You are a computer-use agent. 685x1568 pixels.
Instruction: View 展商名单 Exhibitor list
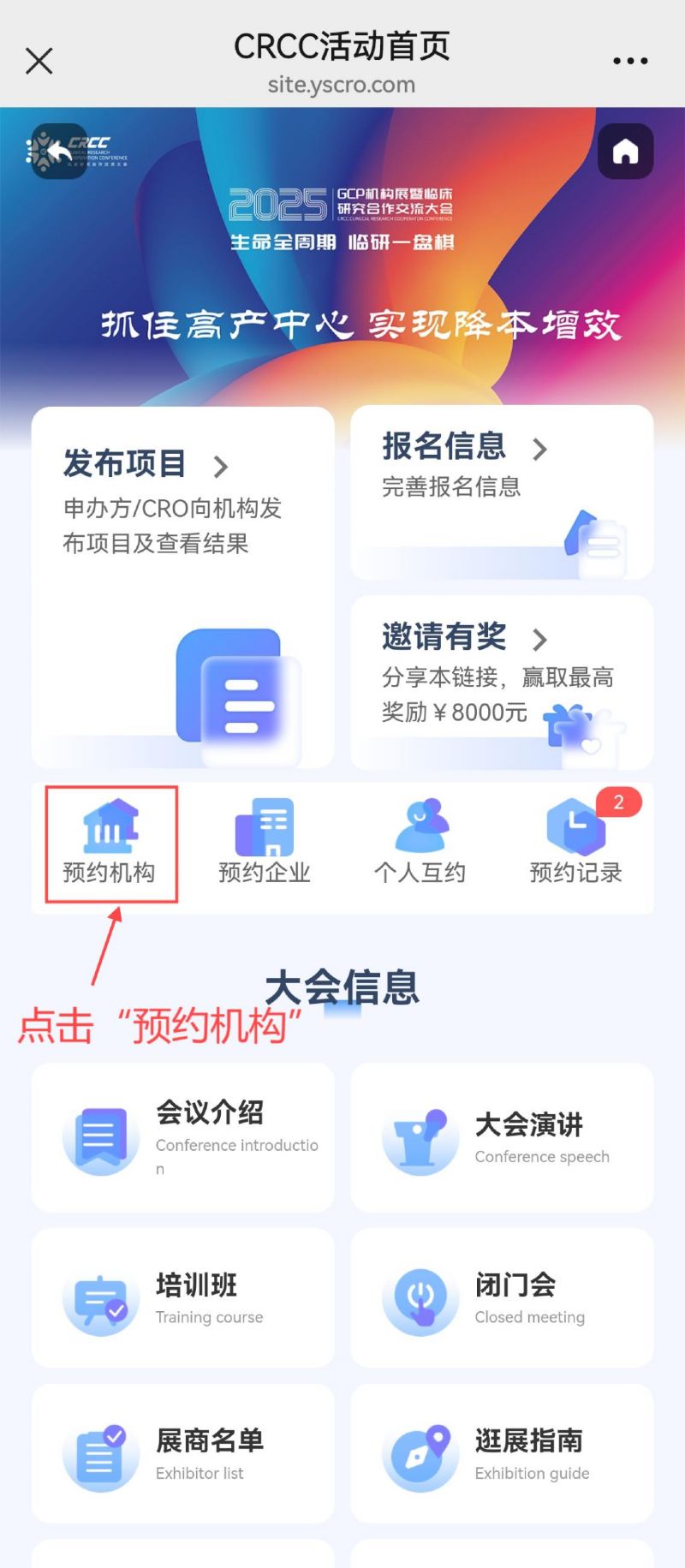tap(182, 1454)
